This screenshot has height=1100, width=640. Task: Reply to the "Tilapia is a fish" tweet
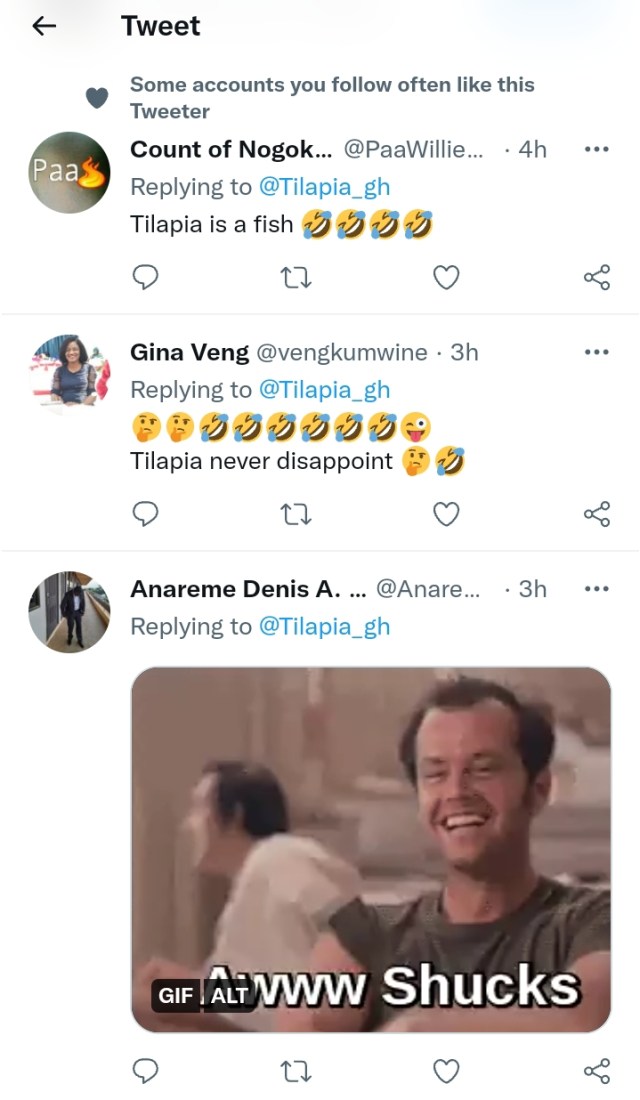click(146, 277)
